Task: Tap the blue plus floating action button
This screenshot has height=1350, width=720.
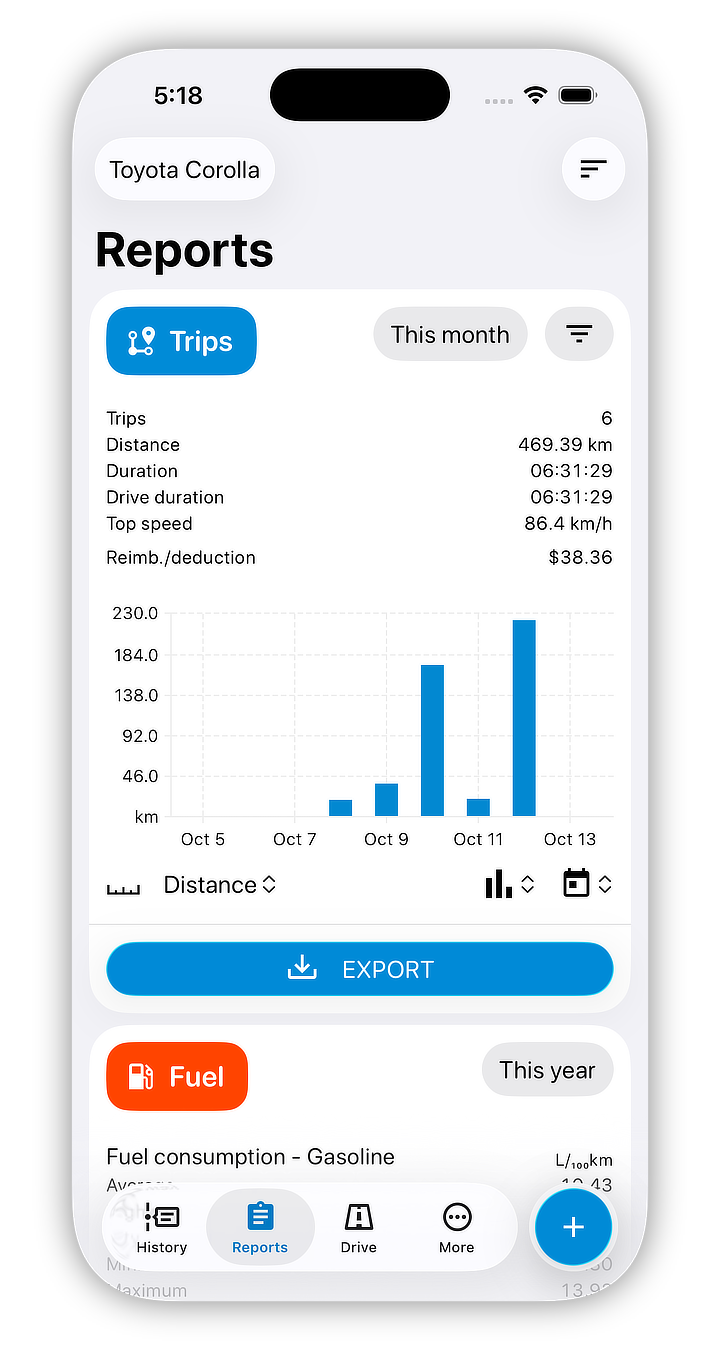Action: [573, 1227]
